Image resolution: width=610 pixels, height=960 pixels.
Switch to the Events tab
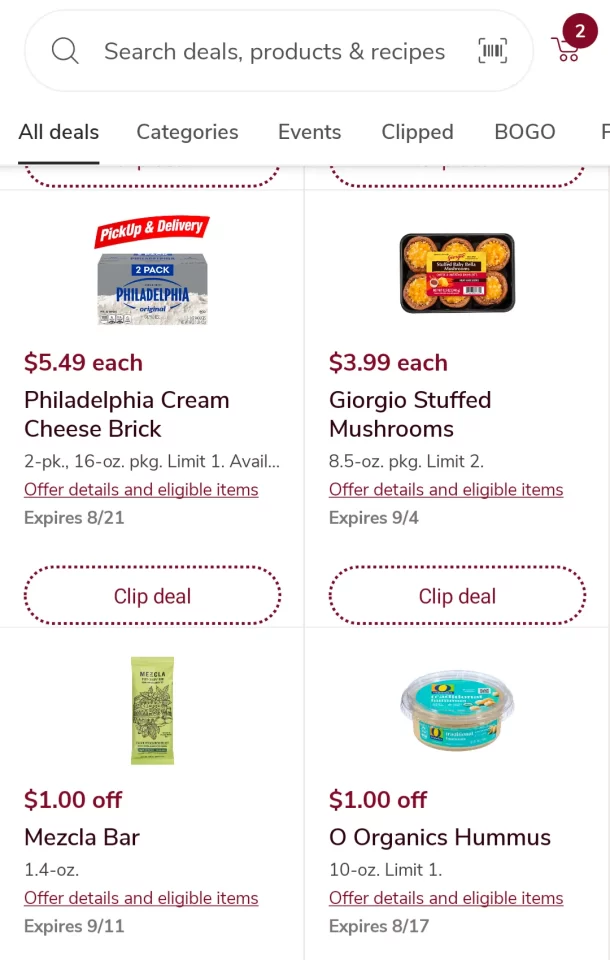coord(309,132)
